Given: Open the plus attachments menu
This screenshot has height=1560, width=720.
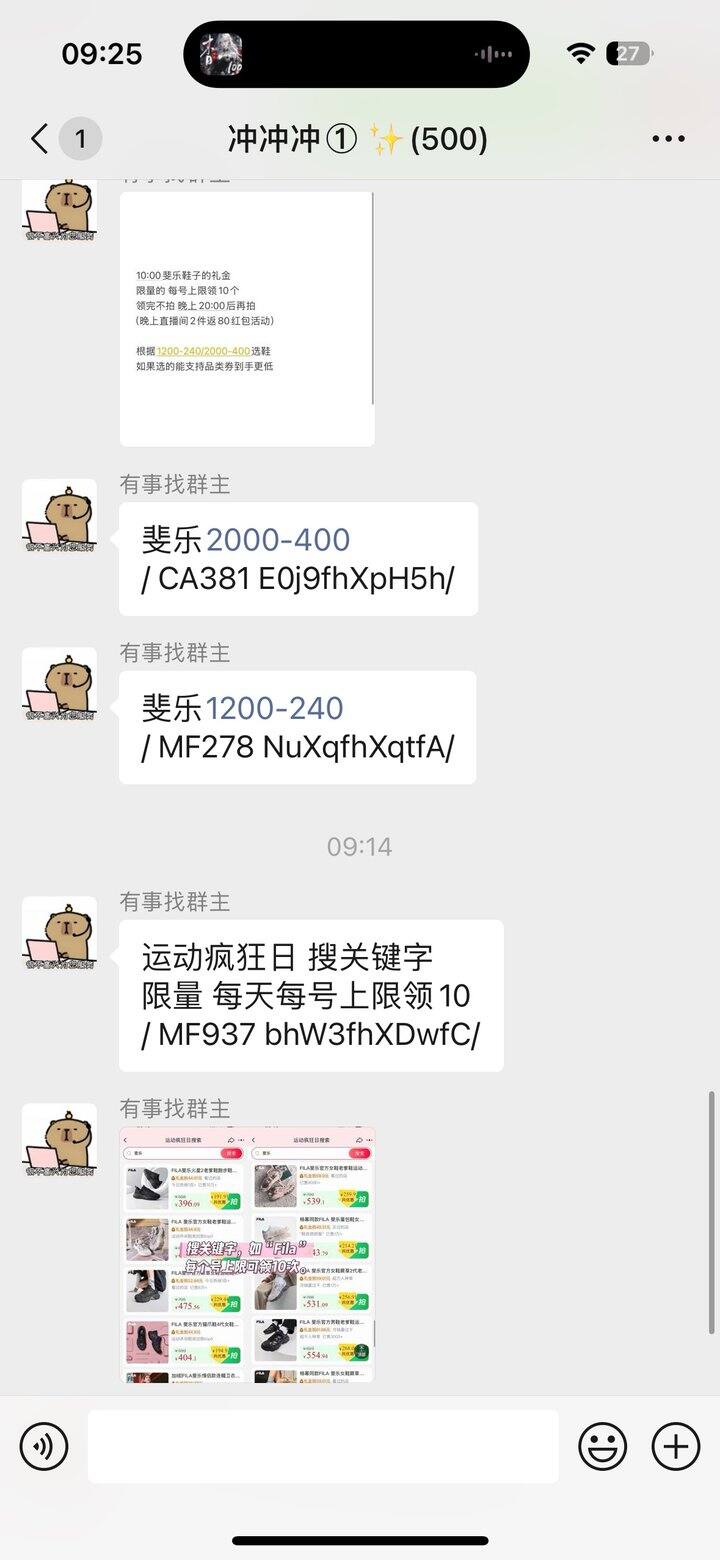Looking at the screenshot, I should pos(676,1446).
